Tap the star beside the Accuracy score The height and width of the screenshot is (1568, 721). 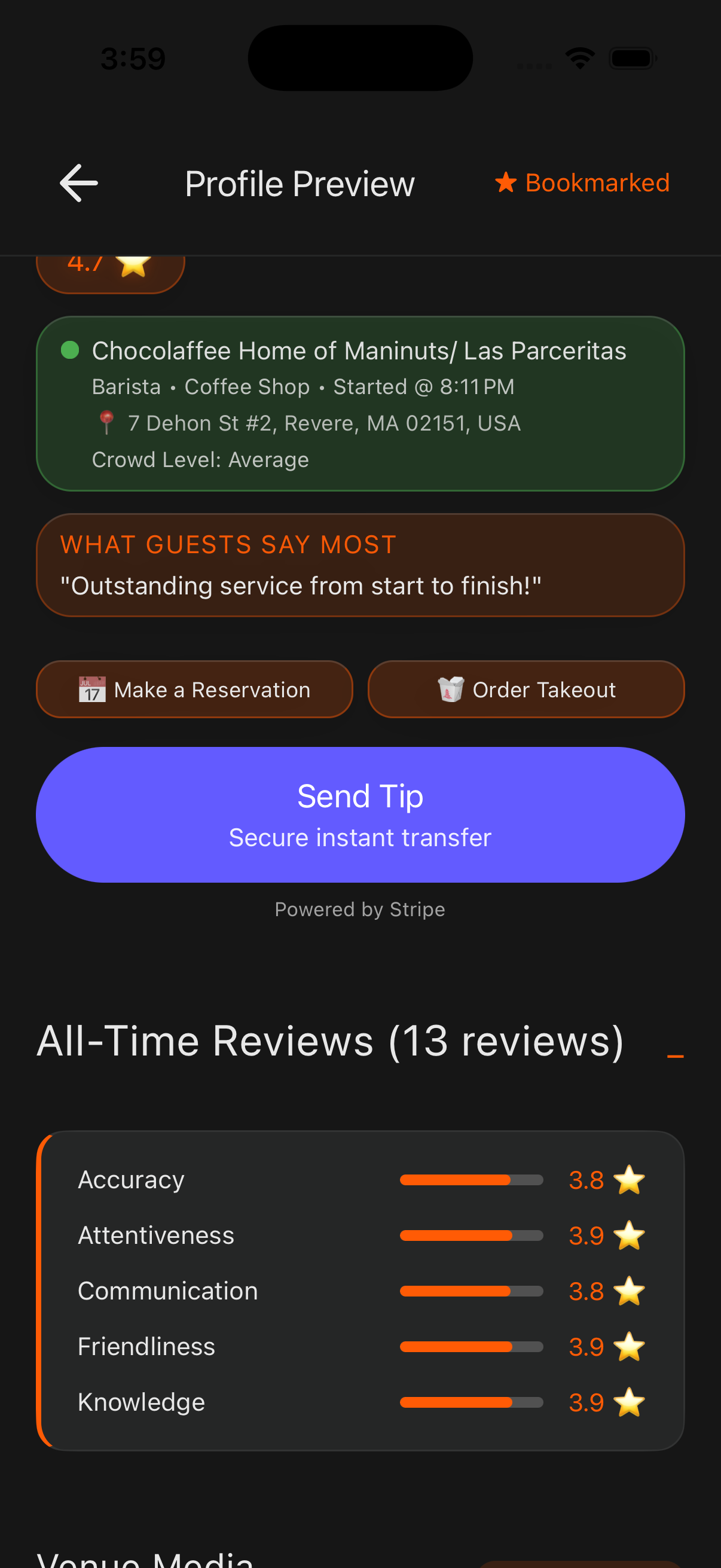point(629,1180)
